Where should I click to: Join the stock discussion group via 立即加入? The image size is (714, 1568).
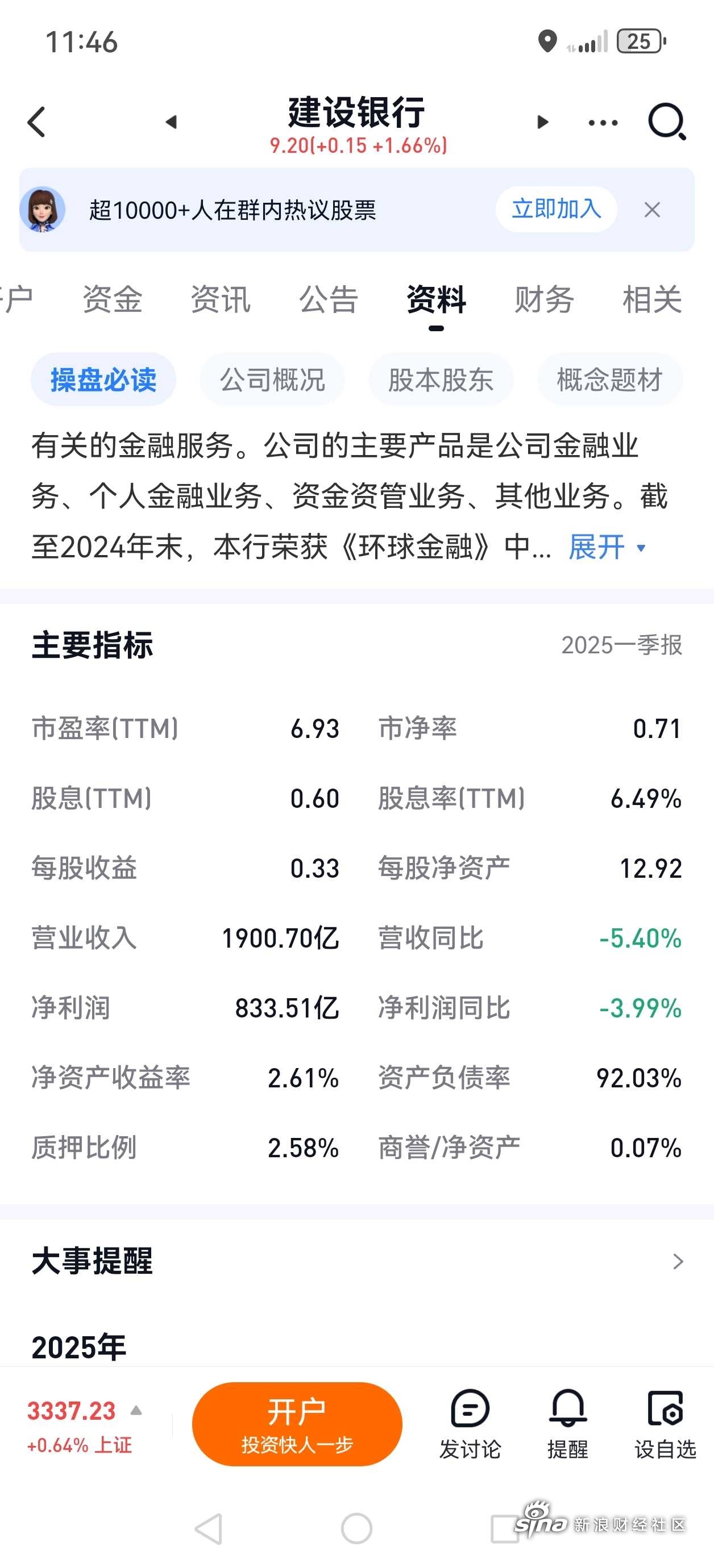coord(555,210)
